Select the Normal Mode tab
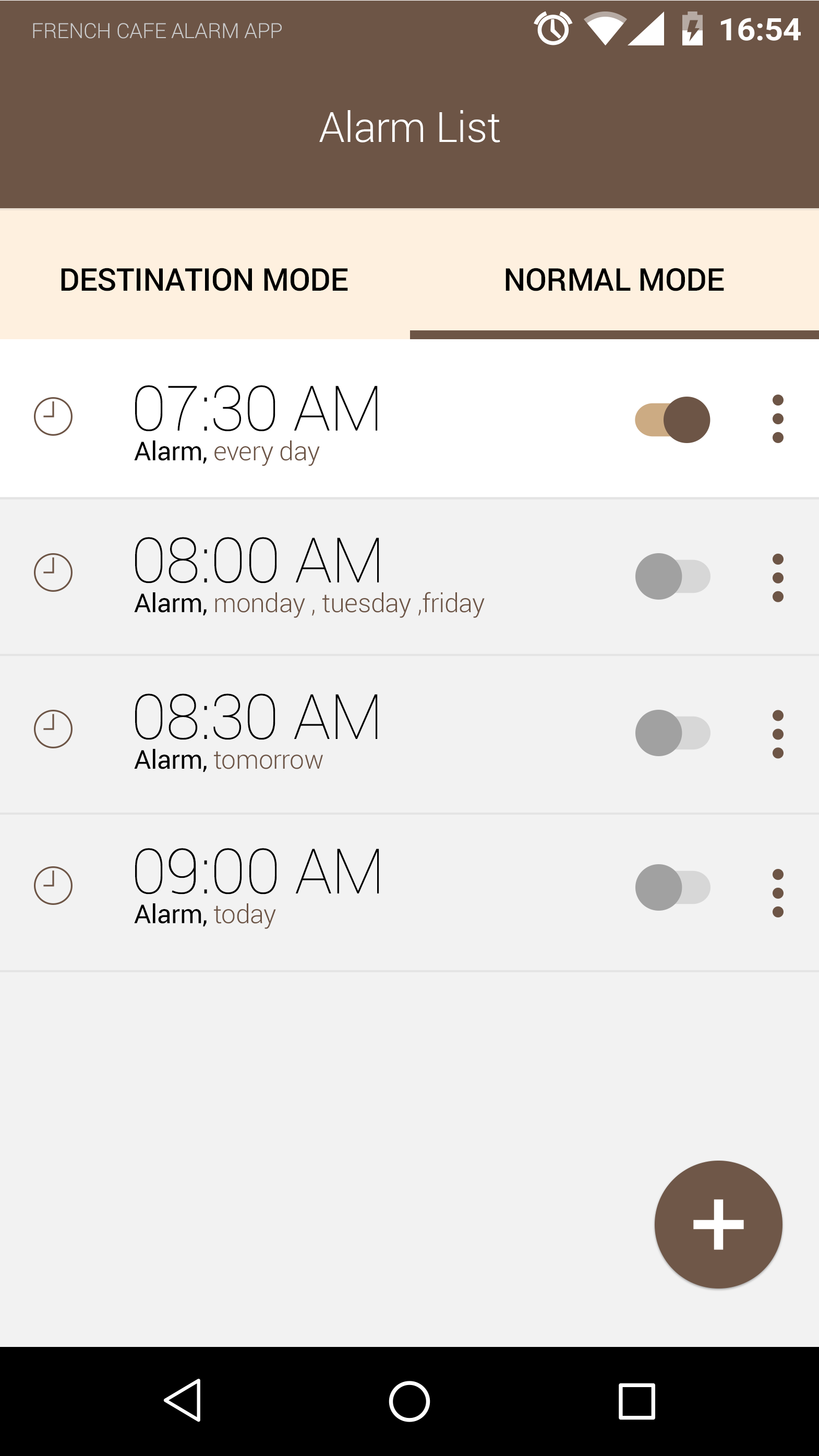 [614, 280]
